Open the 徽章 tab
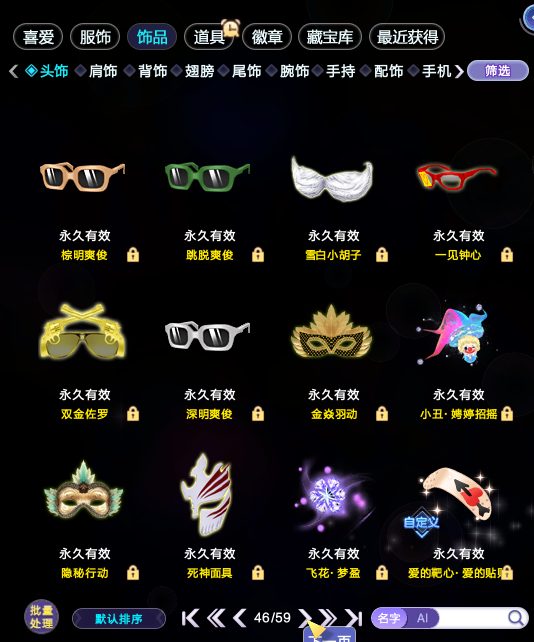This screenshot has height=642, width=534. (267, 37)
